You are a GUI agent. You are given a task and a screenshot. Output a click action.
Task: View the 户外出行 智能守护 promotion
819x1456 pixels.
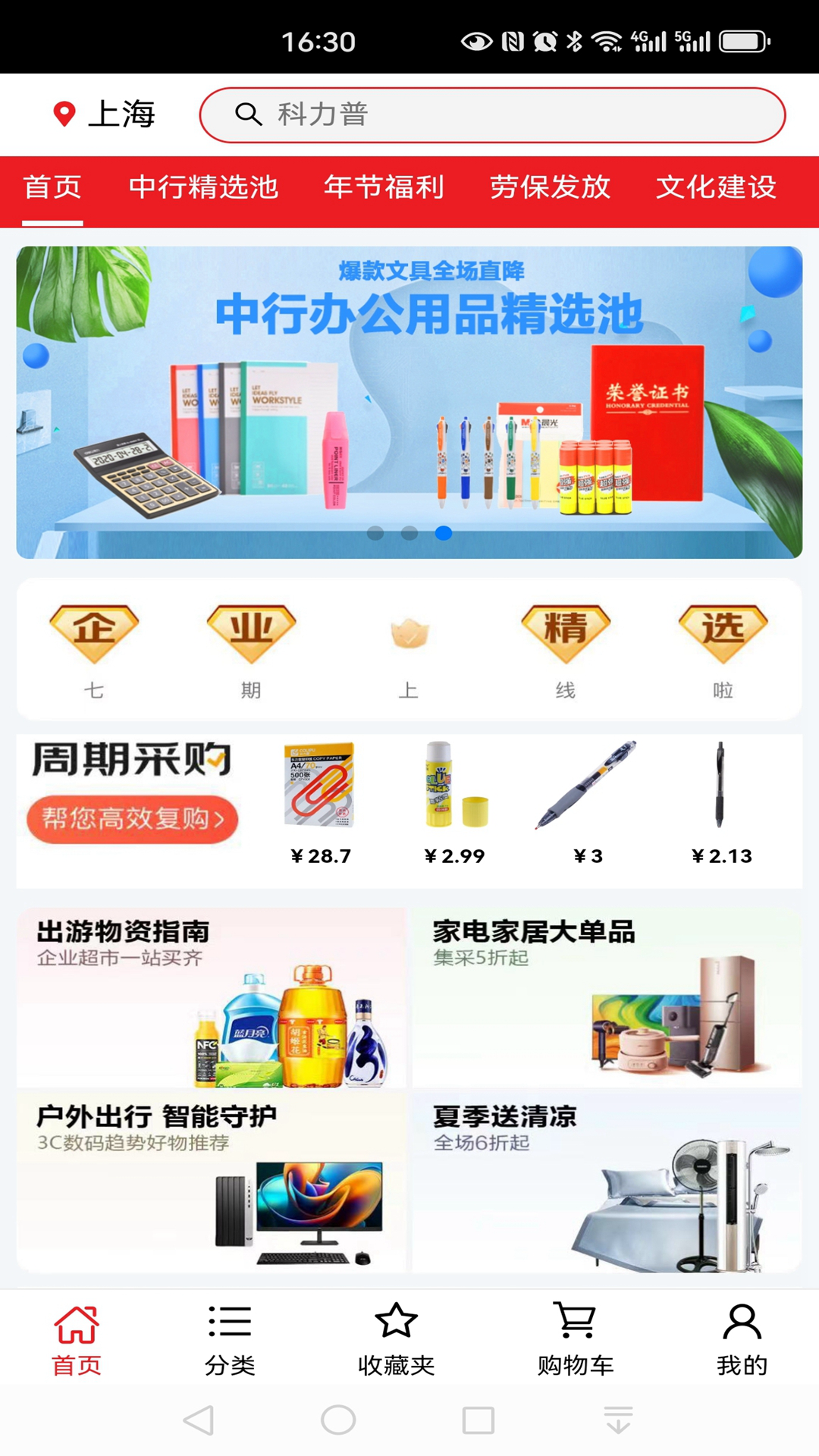(x=211, y=1181)
